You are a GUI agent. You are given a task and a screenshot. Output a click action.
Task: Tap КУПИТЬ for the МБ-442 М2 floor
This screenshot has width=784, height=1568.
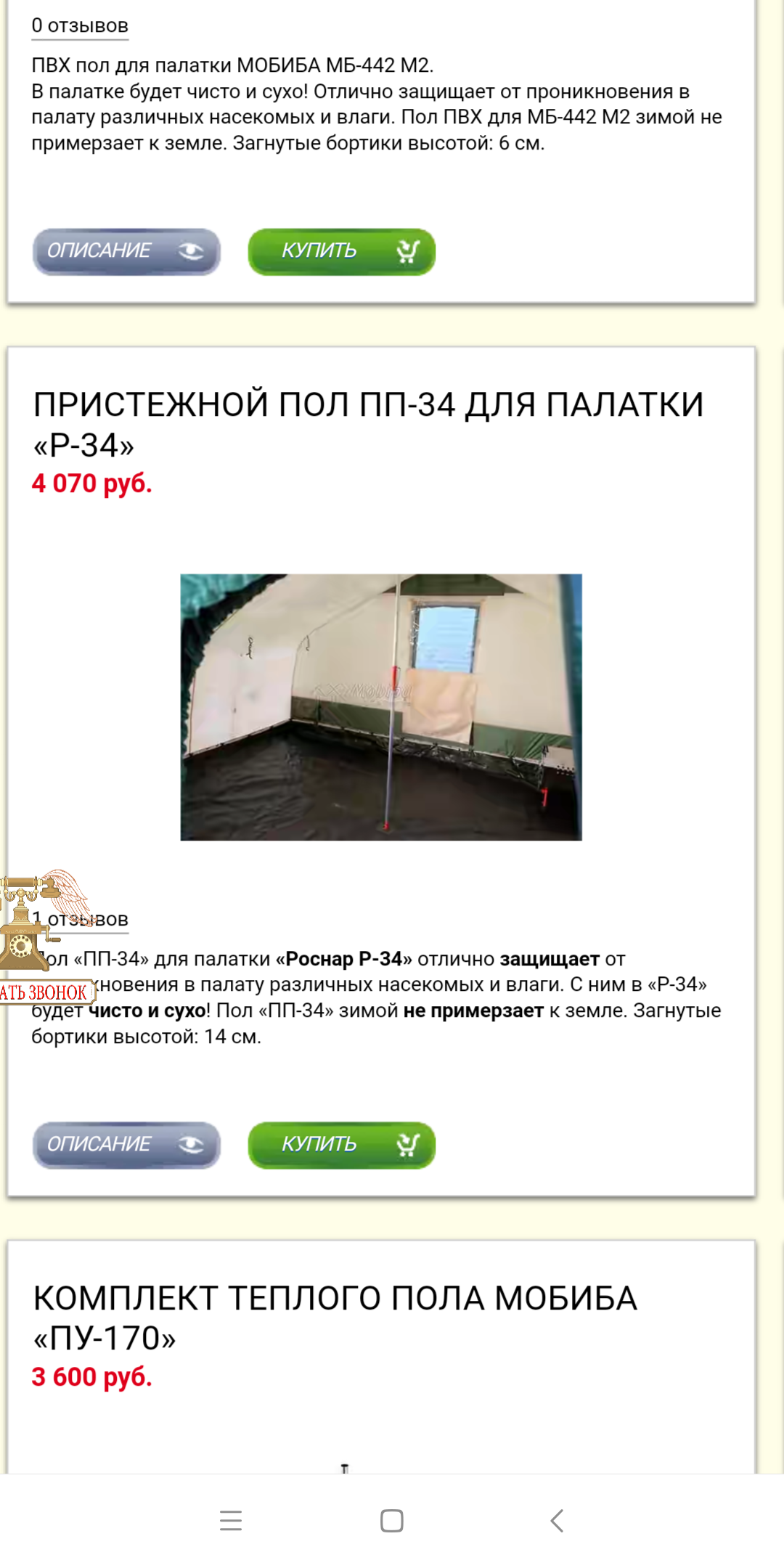(x=341, y=251)
